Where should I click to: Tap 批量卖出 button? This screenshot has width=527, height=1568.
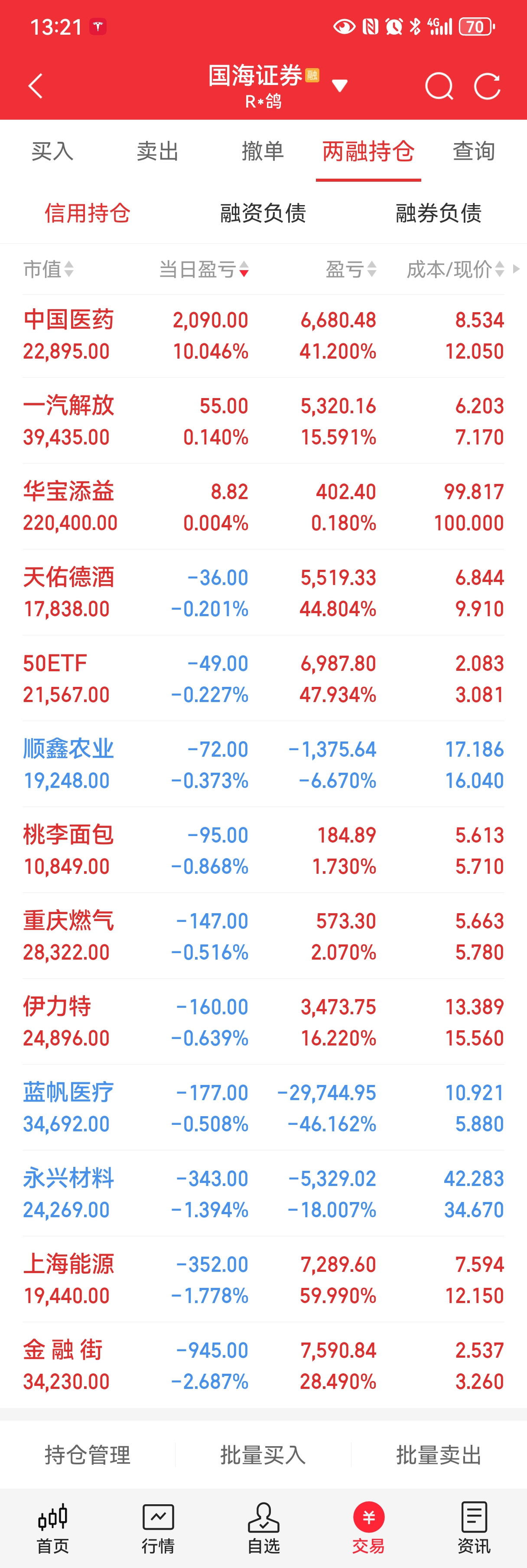pos(438,1455)
